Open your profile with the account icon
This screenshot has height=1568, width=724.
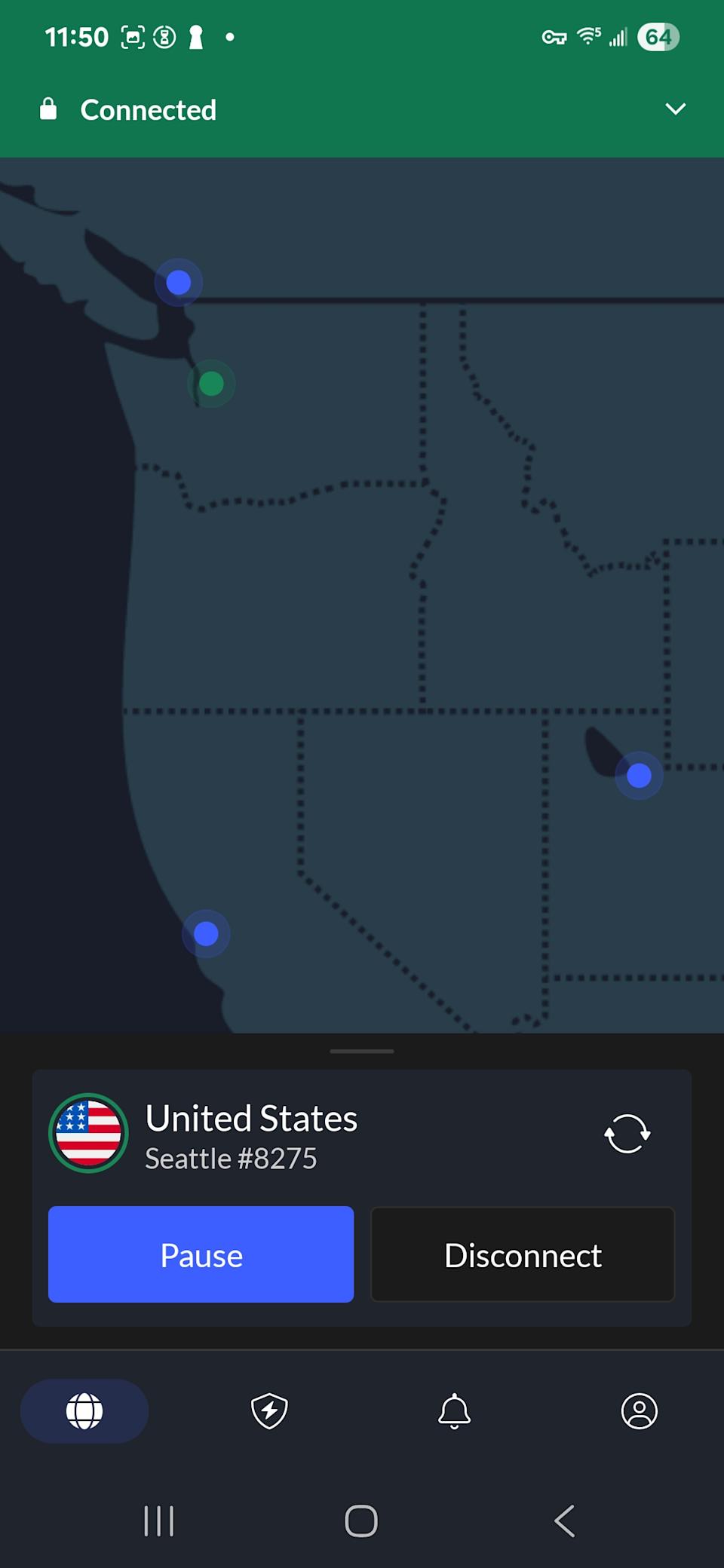[640, 1410]
